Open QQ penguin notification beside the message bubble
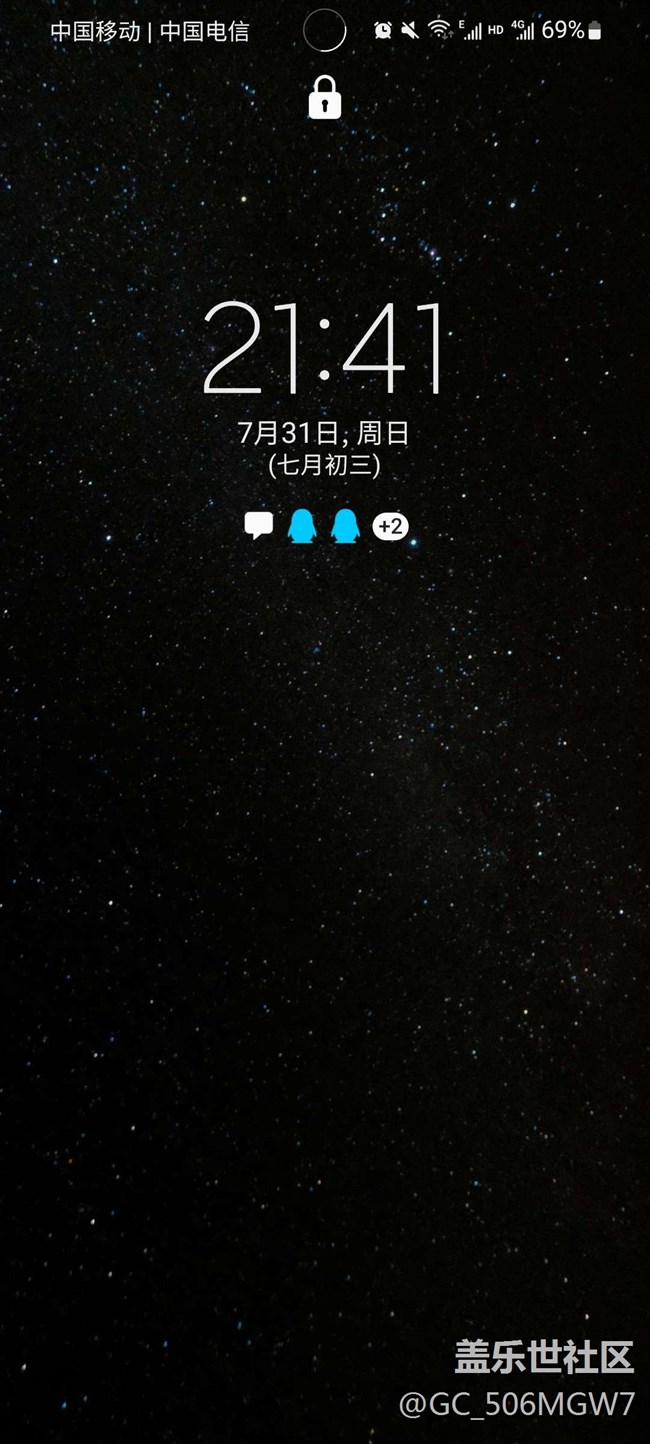Screen dimensions: 650x1444 [301, 526]
